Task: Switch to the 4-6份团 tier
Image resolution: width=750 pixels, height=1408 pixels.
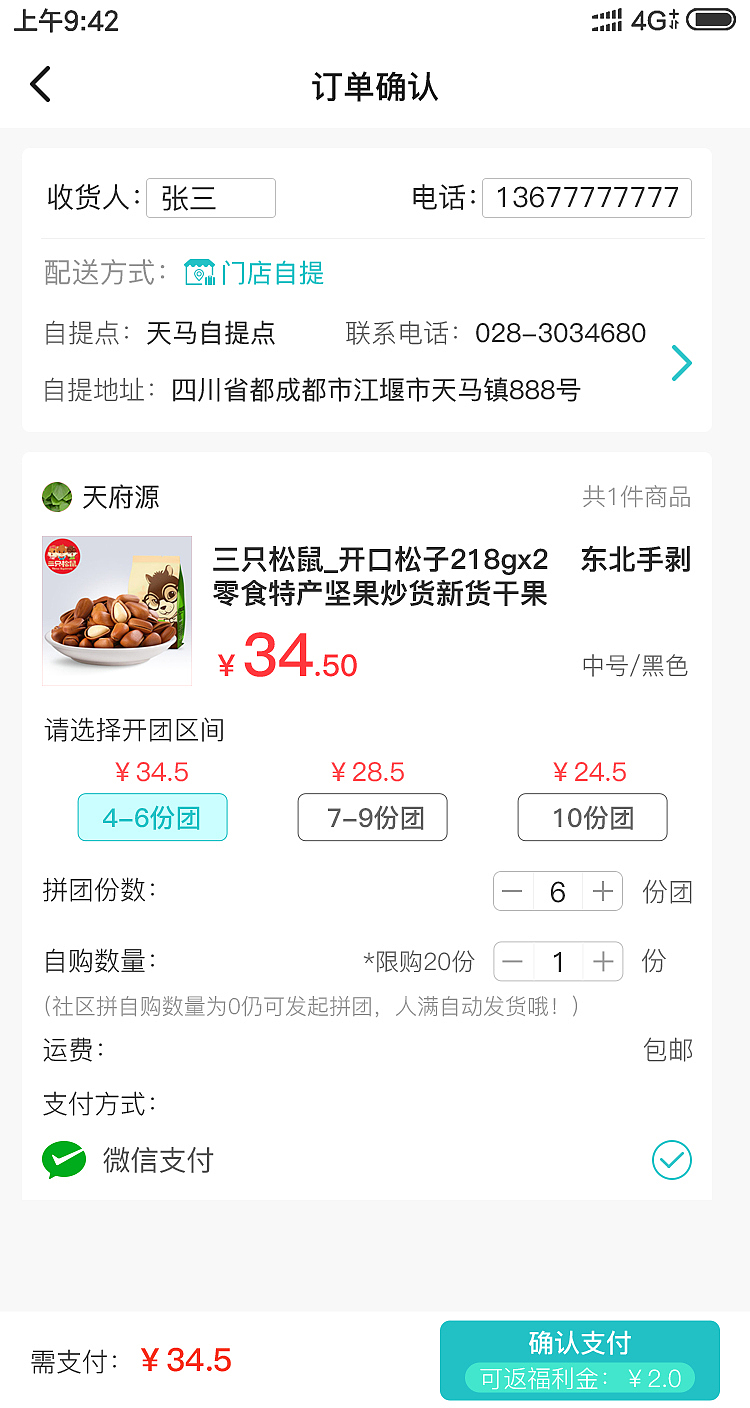Action: pyautogui.click(x=152, y=817)
